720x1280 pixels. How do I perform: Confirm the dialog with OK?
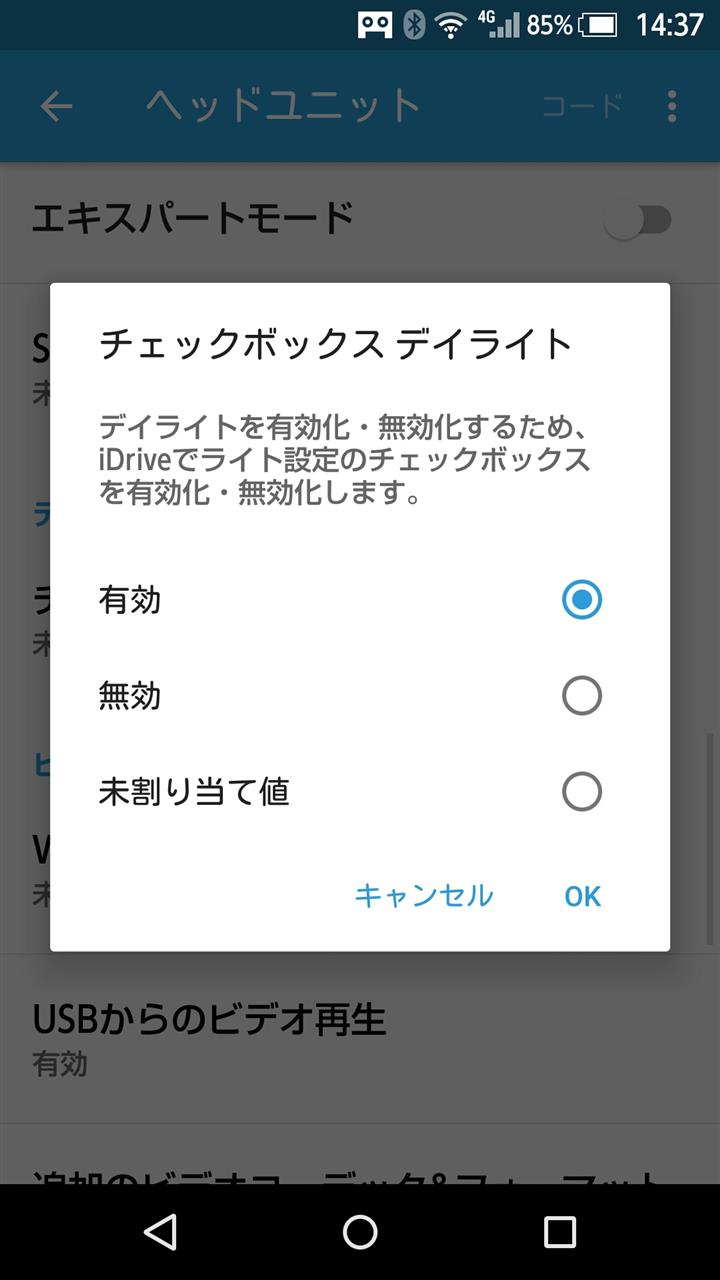582,895
